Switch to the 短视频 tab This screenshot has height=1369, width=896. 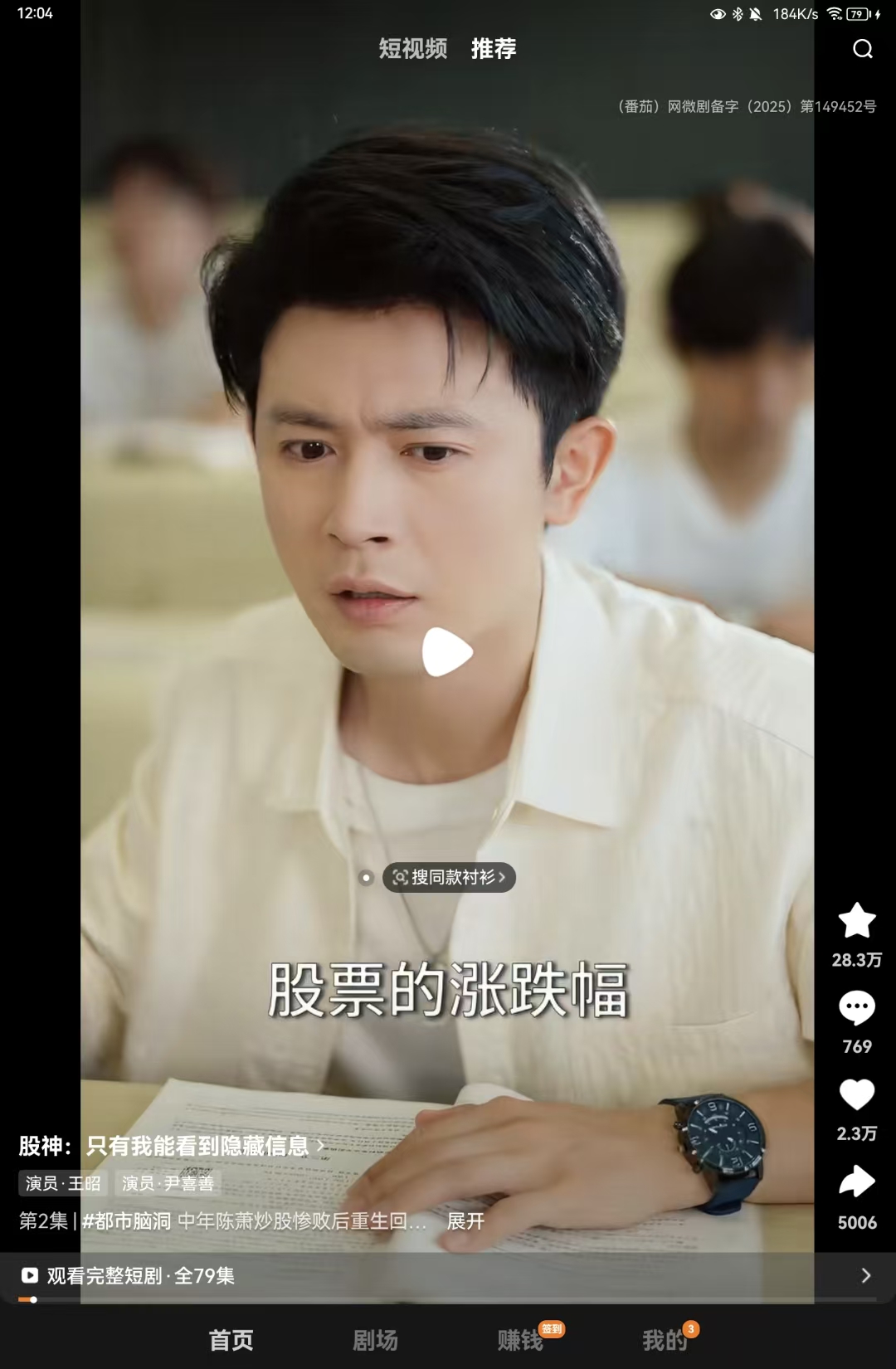[x=412, y=49]
